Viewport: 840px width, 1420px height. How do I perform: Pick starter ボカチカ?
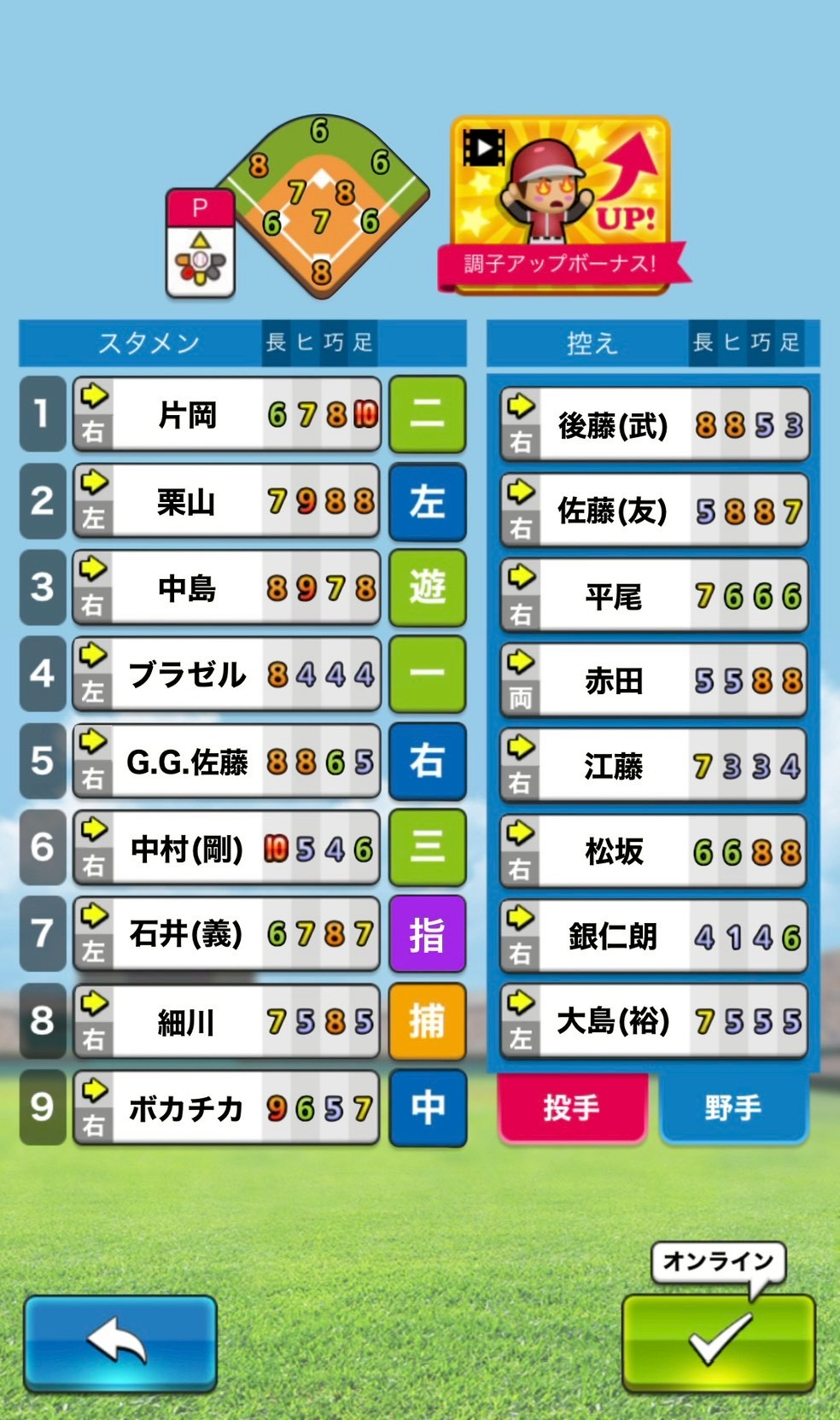[226, 1107]
